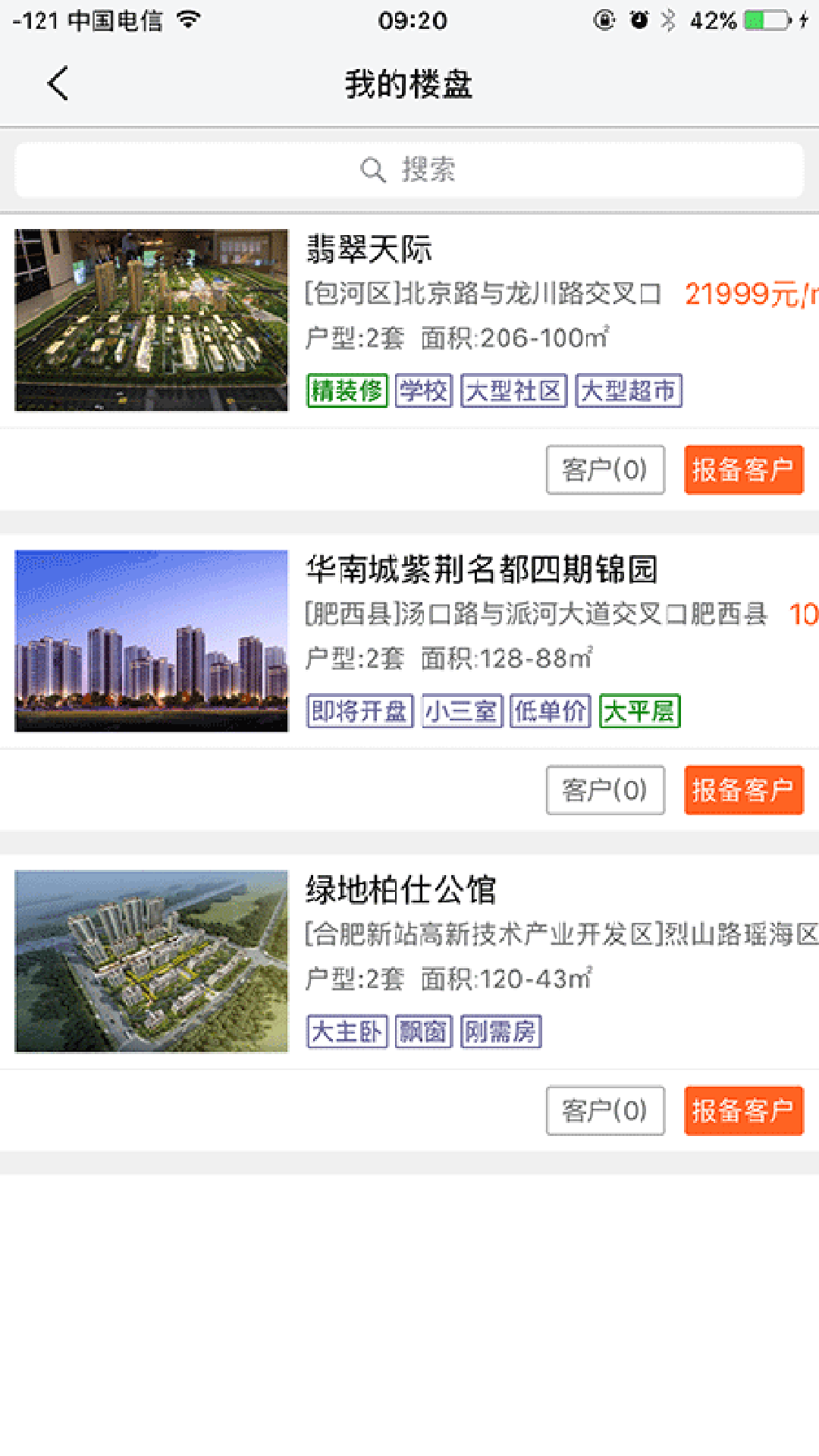Select the 精装修 tag
Image resolution: width=819 pixels, height=1456 pixels.
[347, 391]
